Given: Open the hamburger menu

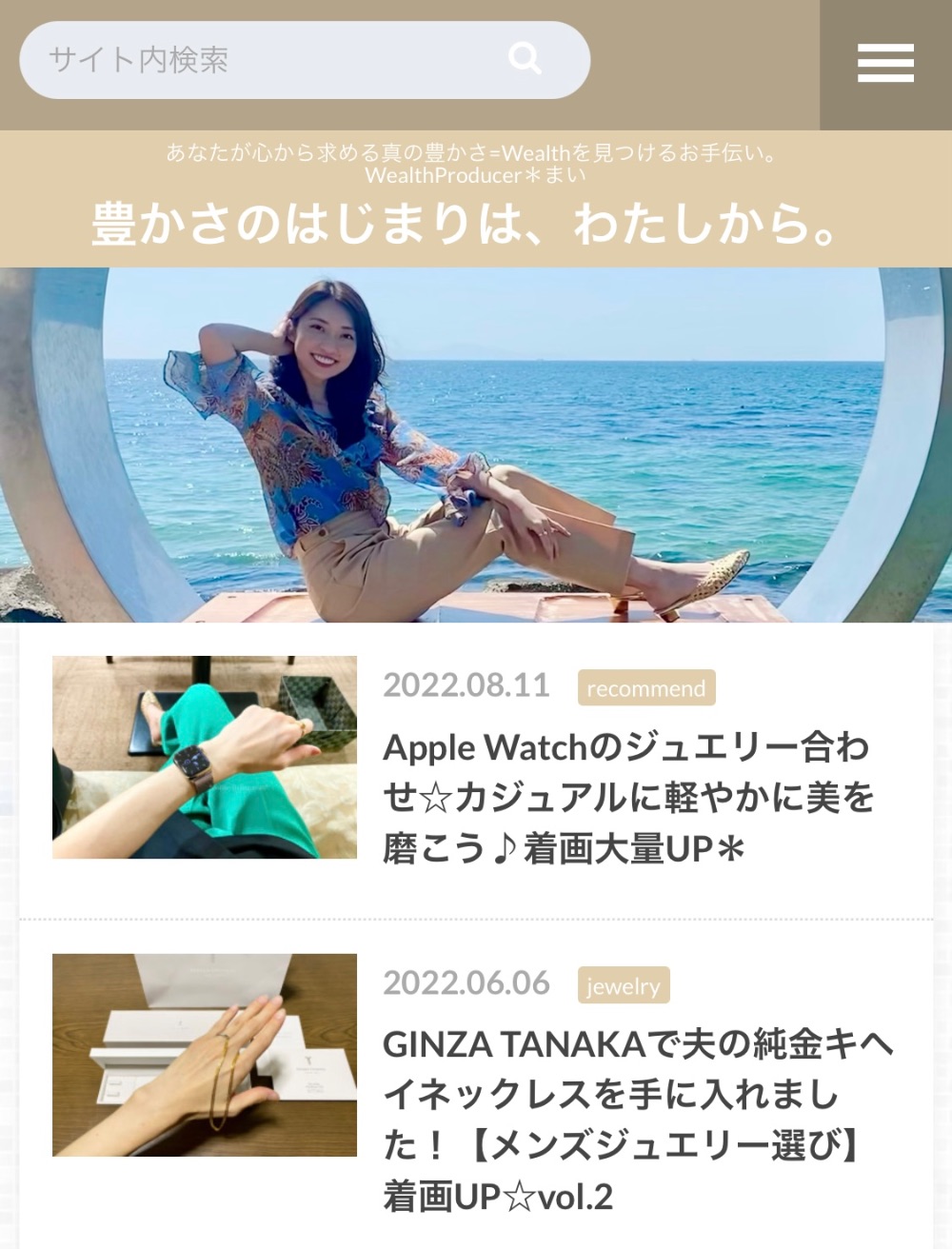Looking at the screenshot, I should pos(885,64).
